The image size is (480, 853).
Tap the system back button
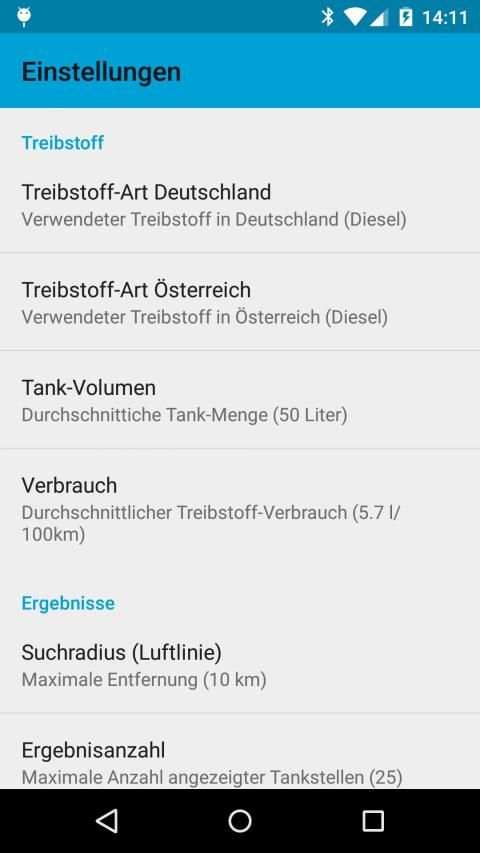(107, 820)
